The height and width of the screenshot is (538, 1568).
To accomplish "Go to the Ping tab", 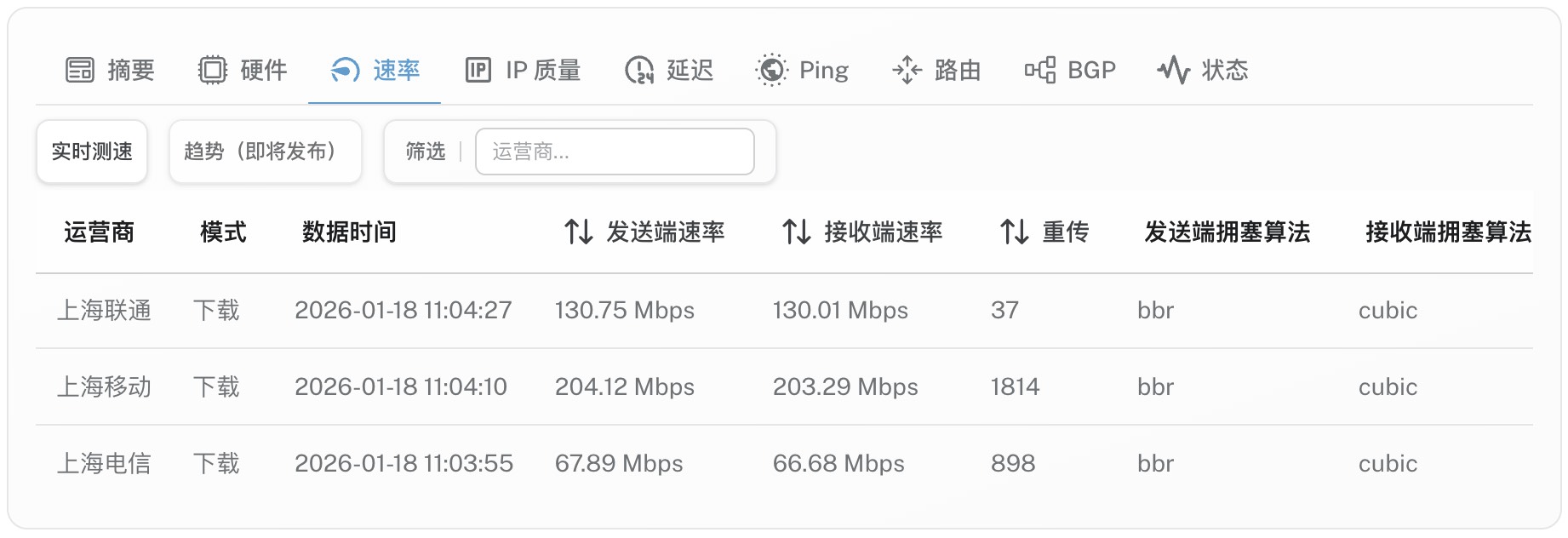I will (802, 70).
